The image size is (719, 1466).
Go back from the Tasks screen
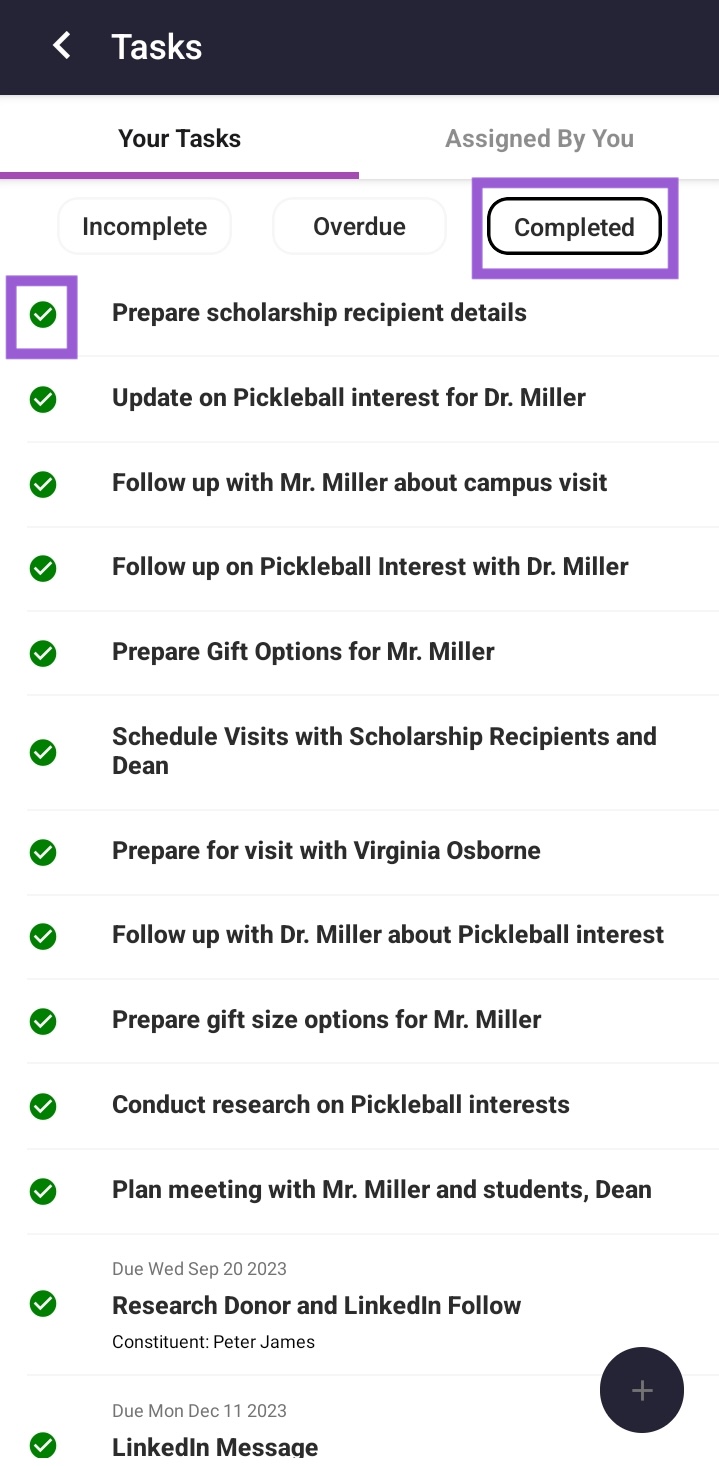[62, 46]
